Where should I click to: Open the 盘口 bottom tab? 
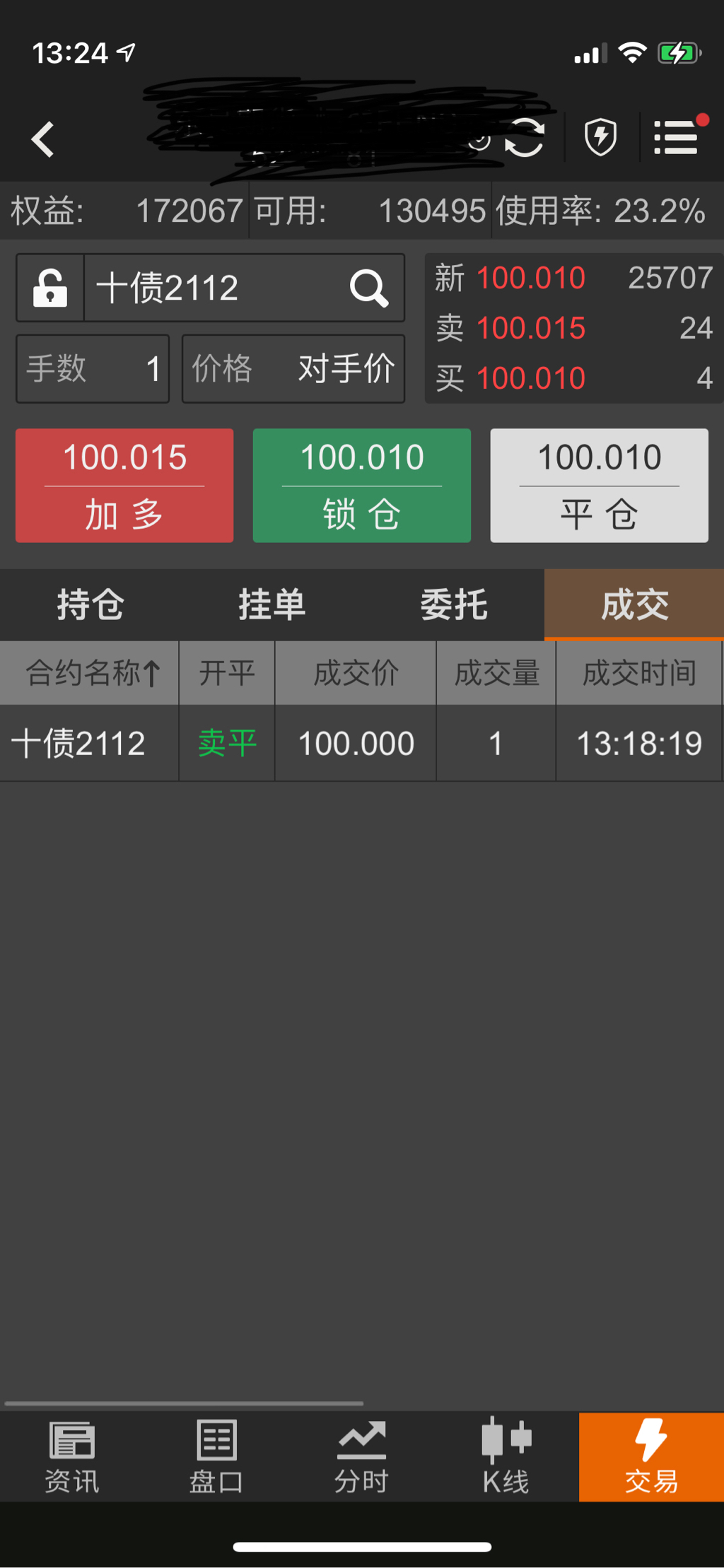tap(216, 1456)
